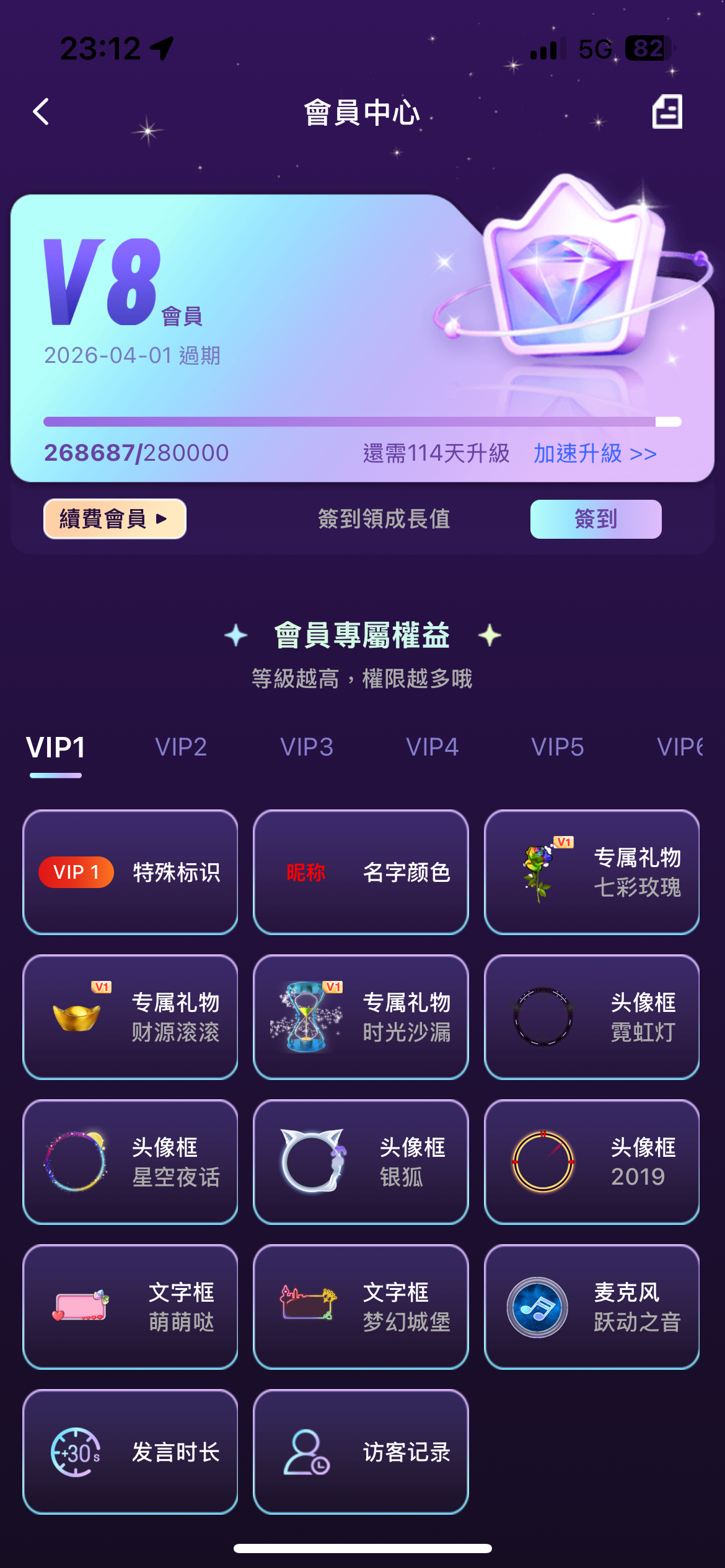The width and height of the screenshot is (725, 1568).
Task: Open the 麦克风 跃动之音 card
Action: coord(592,1307)
